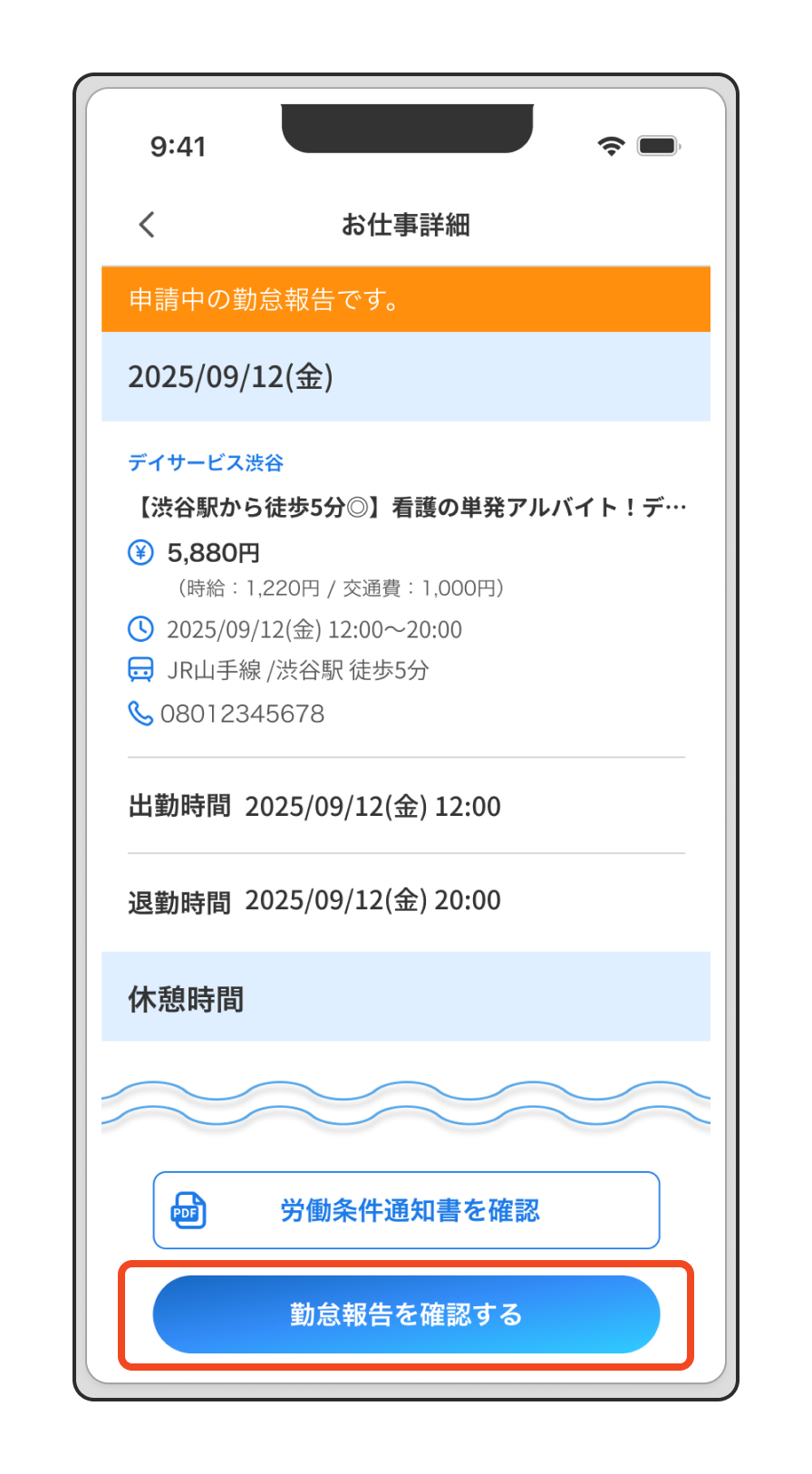812x1474 pixels.
Task: Tap the wavy divider to reveal hidden content
Action: (406, 1101)
